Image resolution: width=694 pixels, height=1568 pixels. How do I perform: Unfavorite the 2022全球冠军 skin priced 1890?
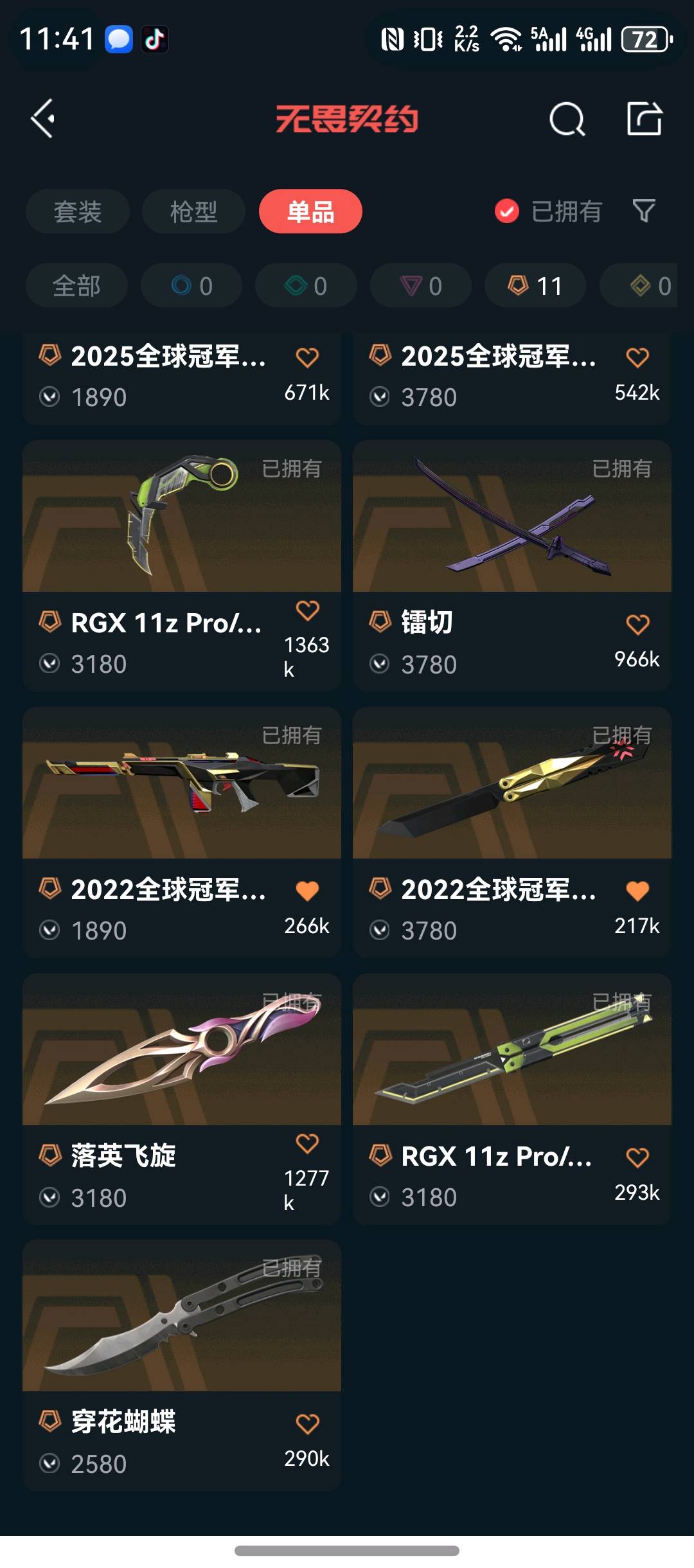(307, 891)
